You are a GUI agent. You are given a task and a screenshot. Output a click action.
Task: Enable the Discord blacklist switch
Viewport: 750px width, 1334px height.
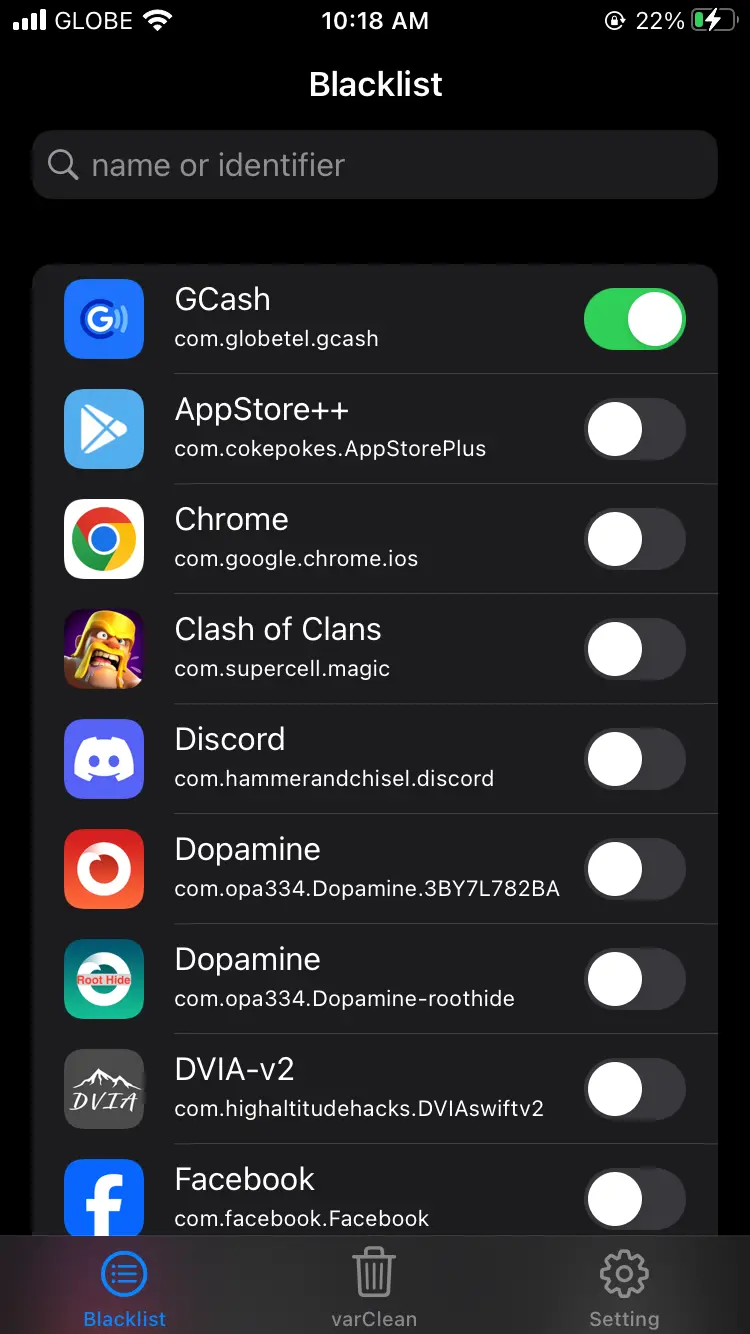coord(635,760)
